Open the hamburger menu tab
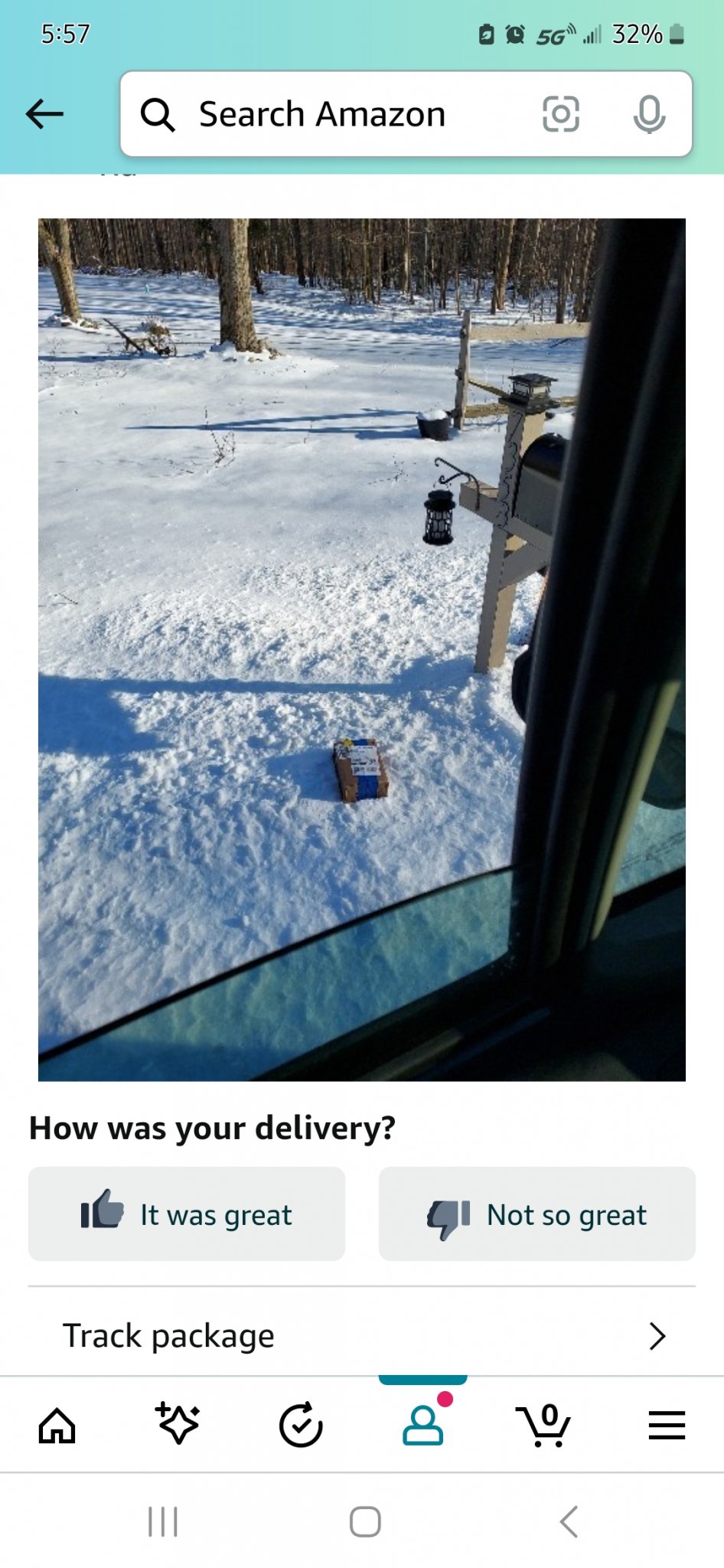724x1568 pixels. (667, 1426)
